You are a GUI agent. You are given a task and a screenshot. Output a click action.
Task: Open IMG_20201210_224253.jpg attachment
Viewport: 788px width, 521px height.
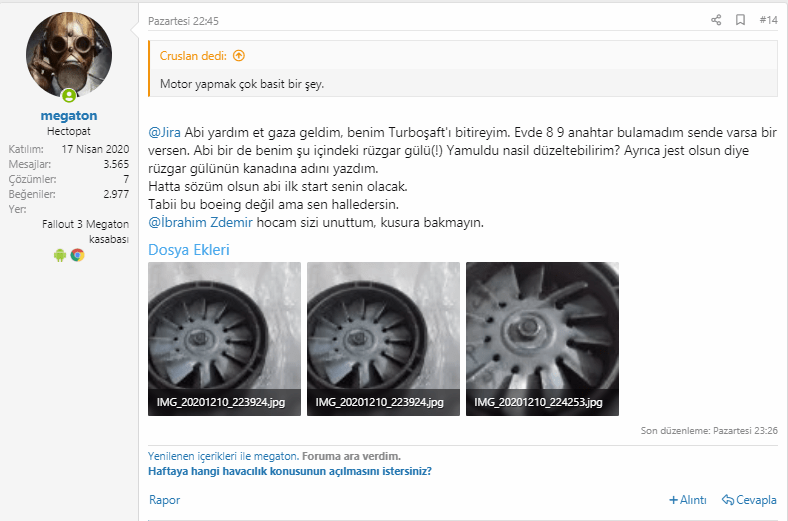(542, 339)
